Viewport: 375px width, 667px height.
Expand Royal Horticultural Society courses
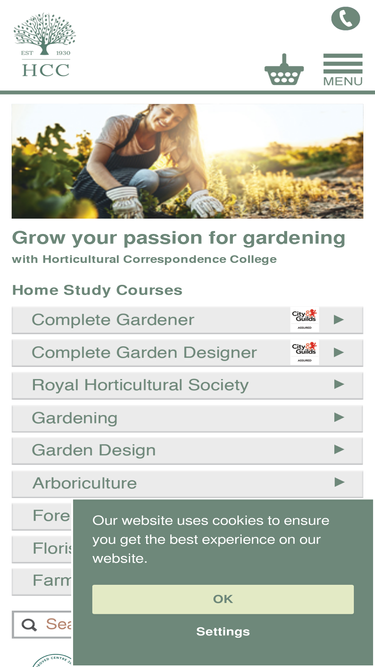coord(187,385)
